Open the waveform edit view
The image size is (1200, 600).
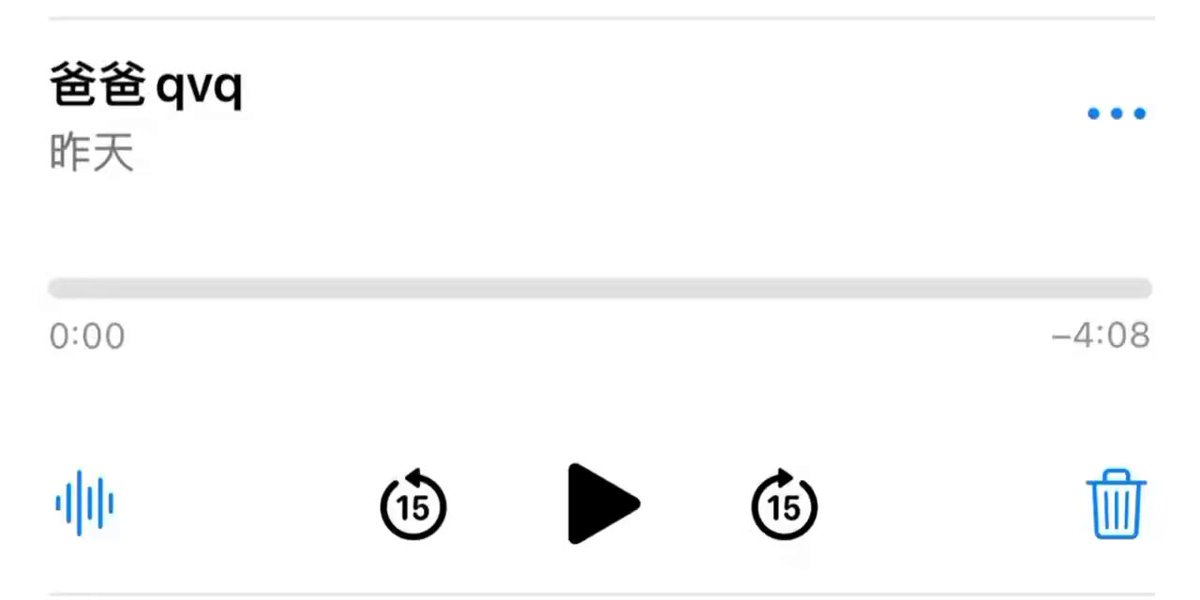(x=85, y=503)
